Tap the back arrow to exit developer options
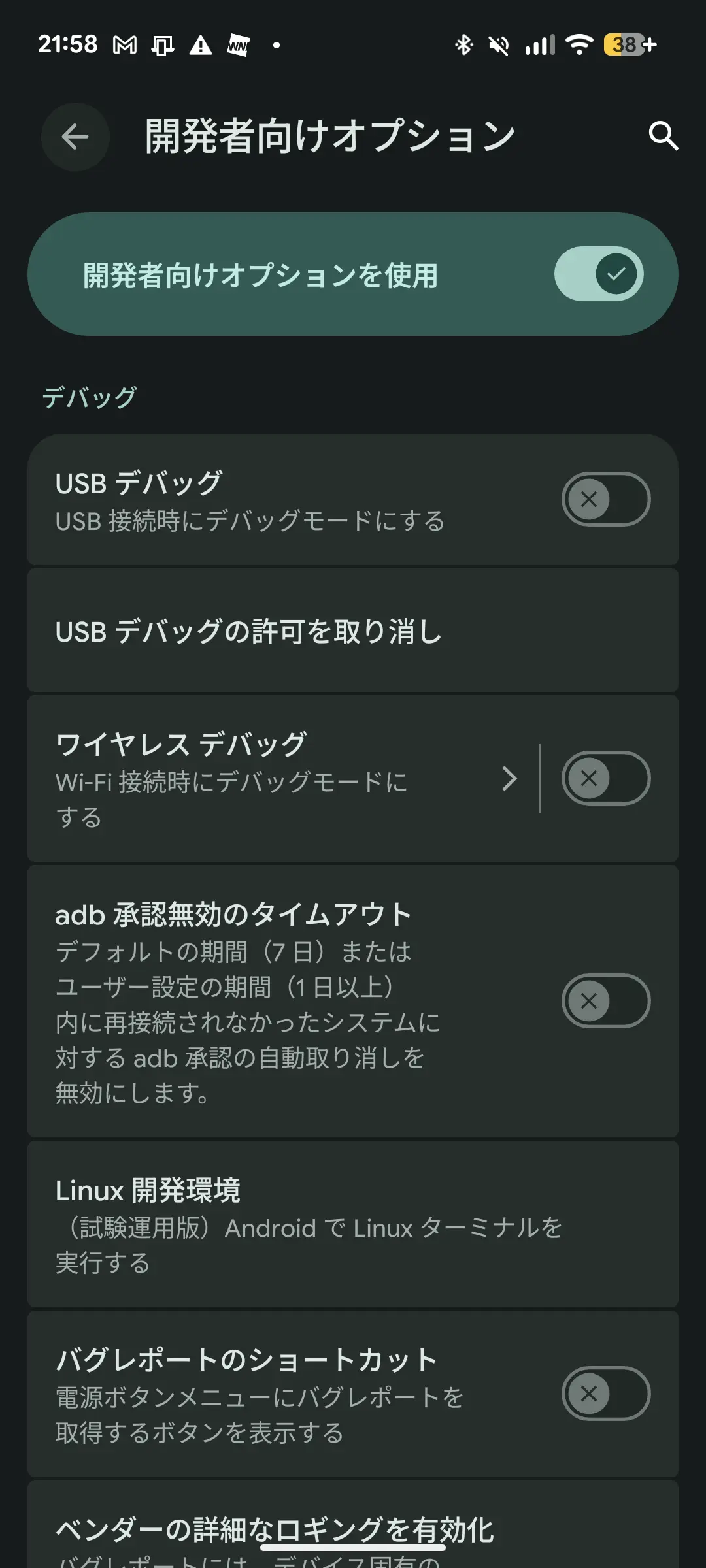706x1568 pixels. point(75,137)
